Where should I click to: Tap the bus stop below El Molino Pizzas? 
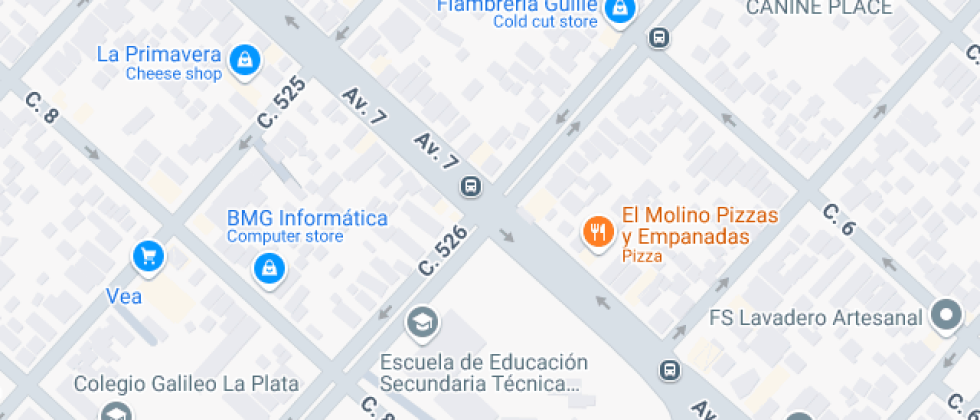point(669,370)
